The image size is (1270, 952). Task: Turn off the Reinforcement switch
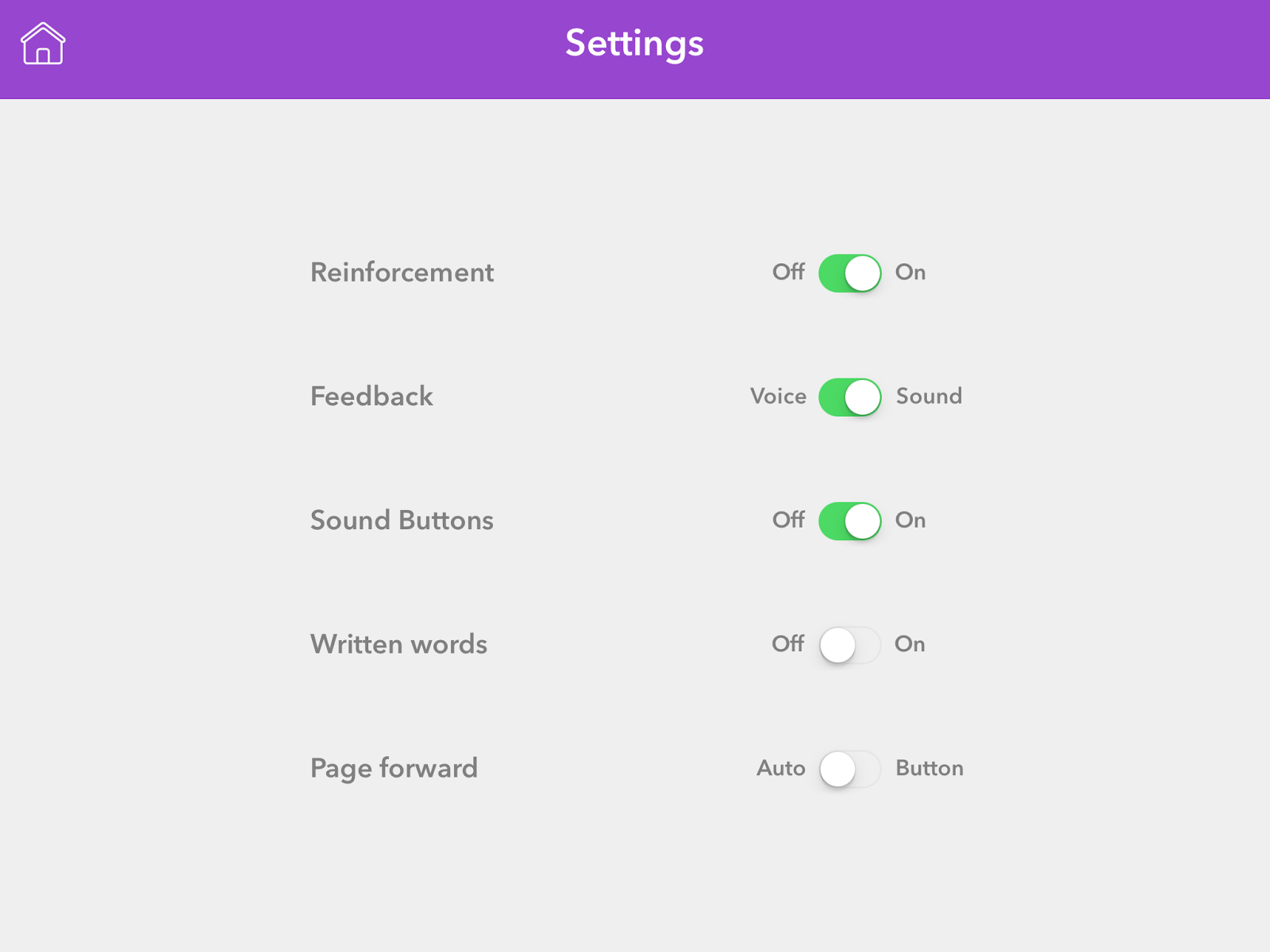coord(849,274)
